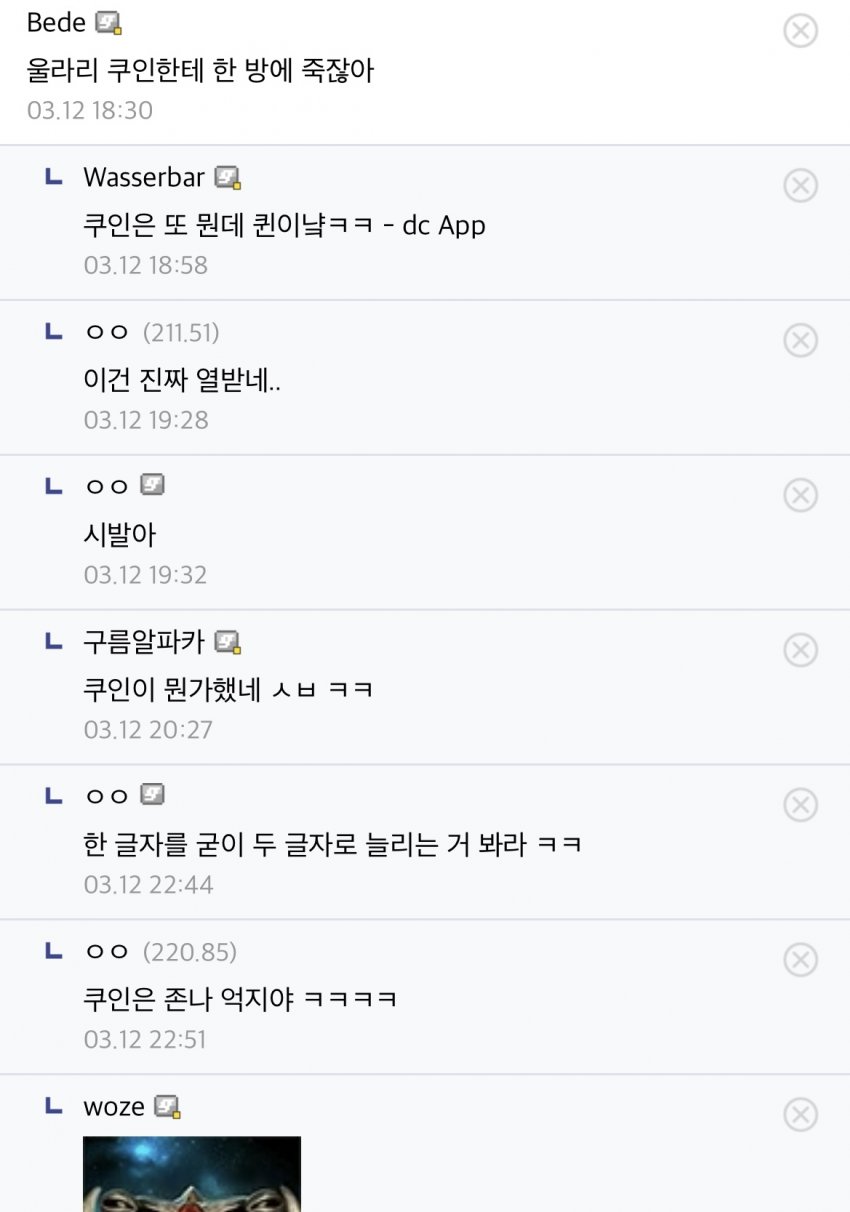Select the username Bede

coord(55,21)
